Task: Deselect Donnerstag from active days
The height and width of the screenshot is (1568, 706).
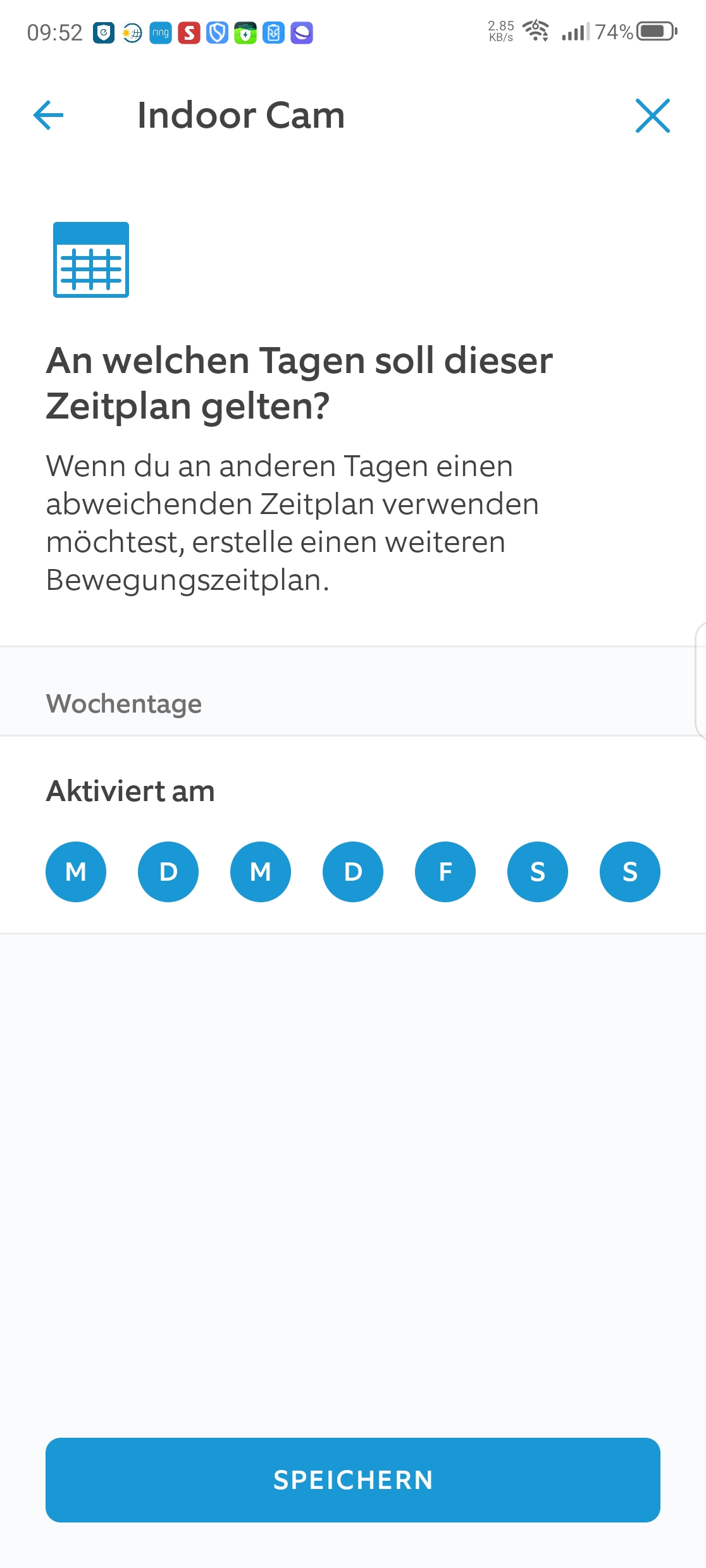Action: [x=353, y=871]
